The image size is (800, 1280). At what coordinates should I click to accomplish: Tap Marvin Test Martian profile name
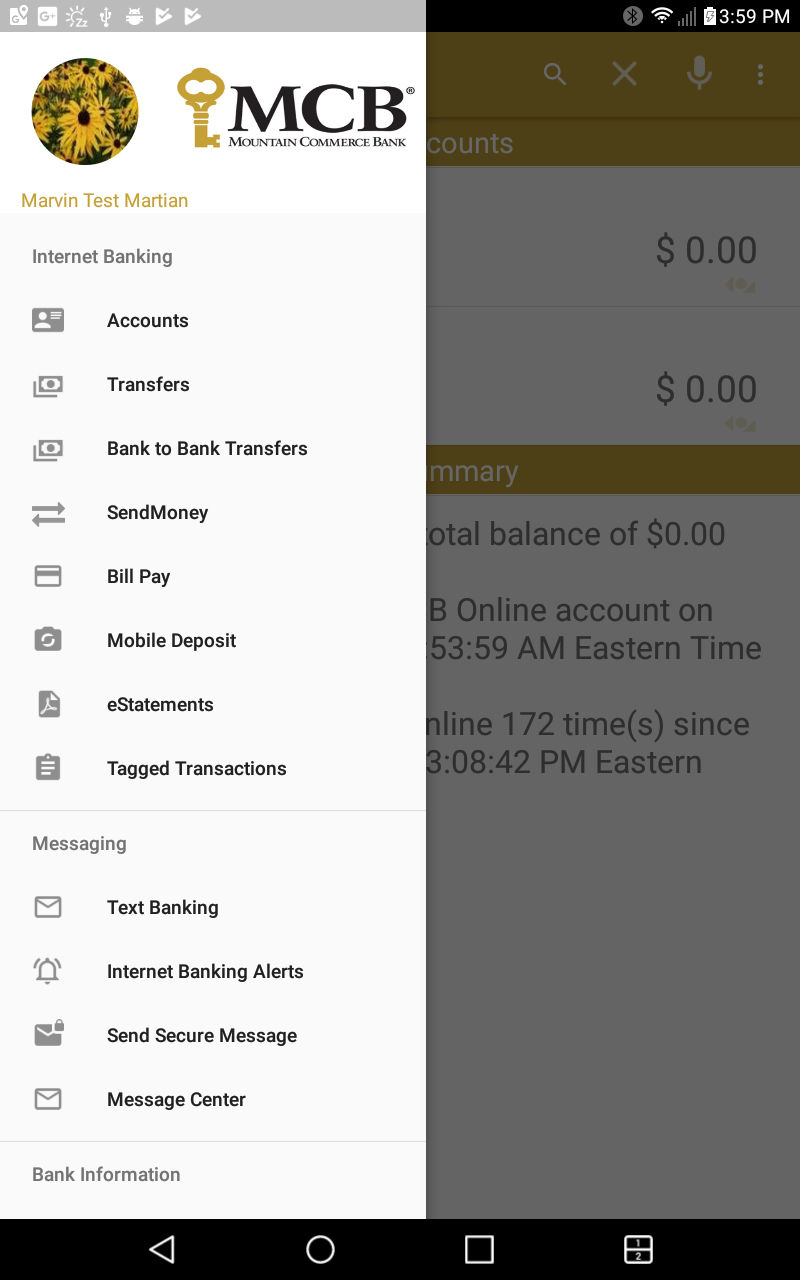point(104,200)
